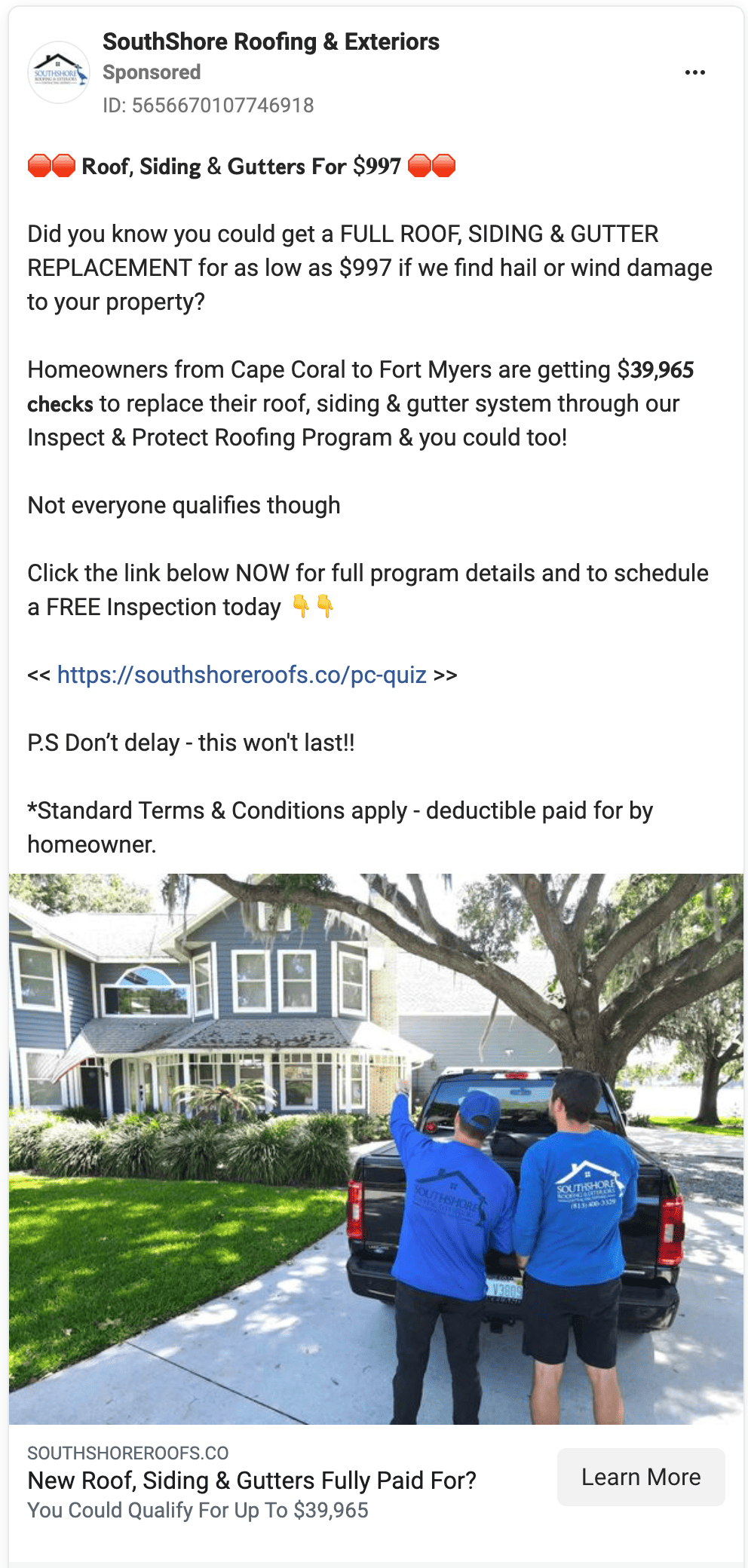Tap the SouthShore profile picture
748x1568 pixels.
click(59, 72)
